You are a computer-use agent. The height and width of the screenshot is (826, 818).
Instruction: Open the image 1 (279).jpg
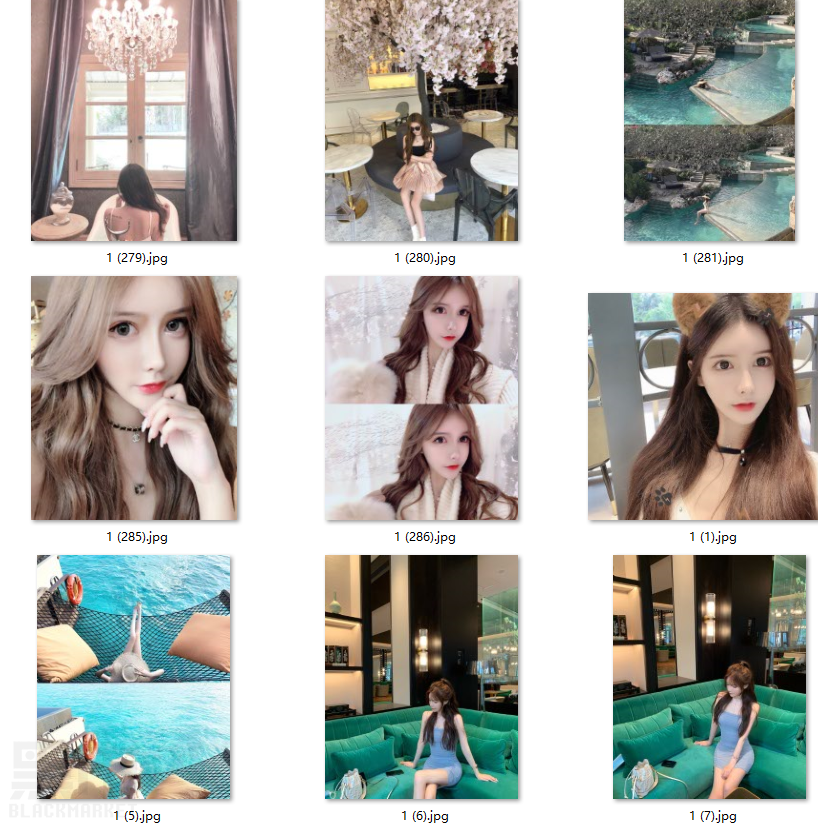[134, 120]
